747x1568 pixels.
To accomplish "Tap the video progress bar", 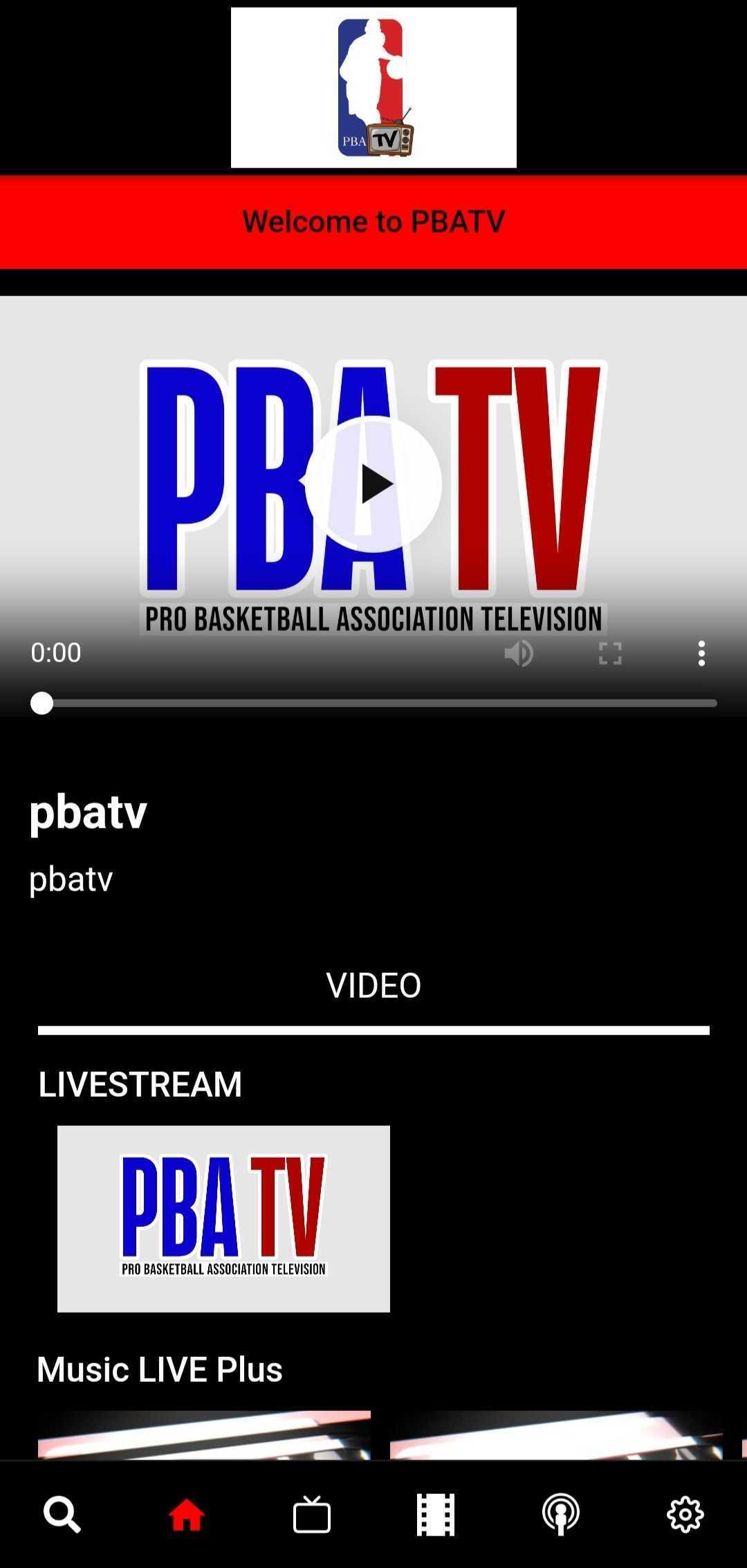I will pyautogui.click(x=373, y=703).
